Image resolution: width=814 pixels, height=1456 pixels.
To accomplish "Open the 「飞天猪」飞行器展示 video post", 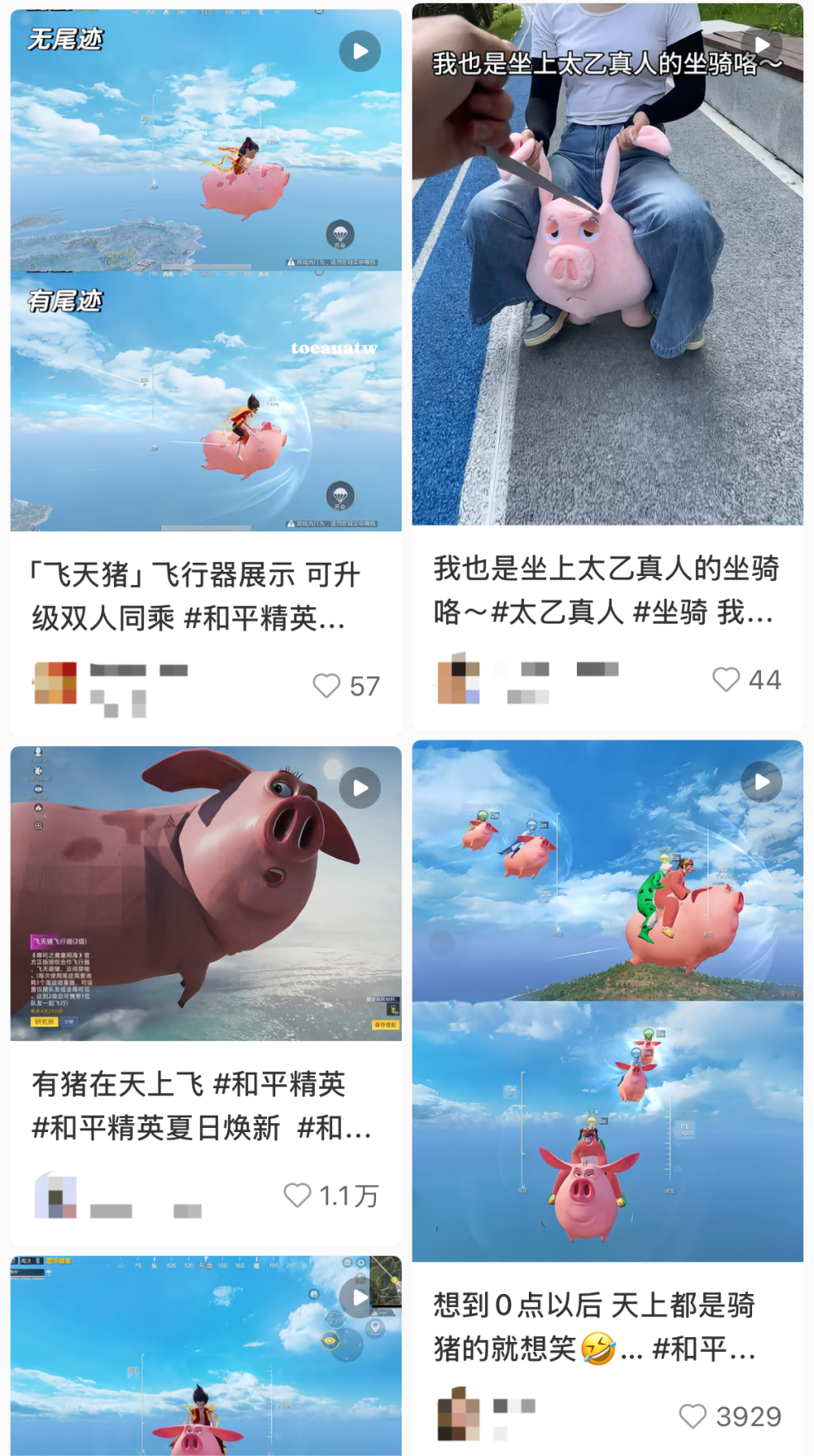I will click(206, 273).
